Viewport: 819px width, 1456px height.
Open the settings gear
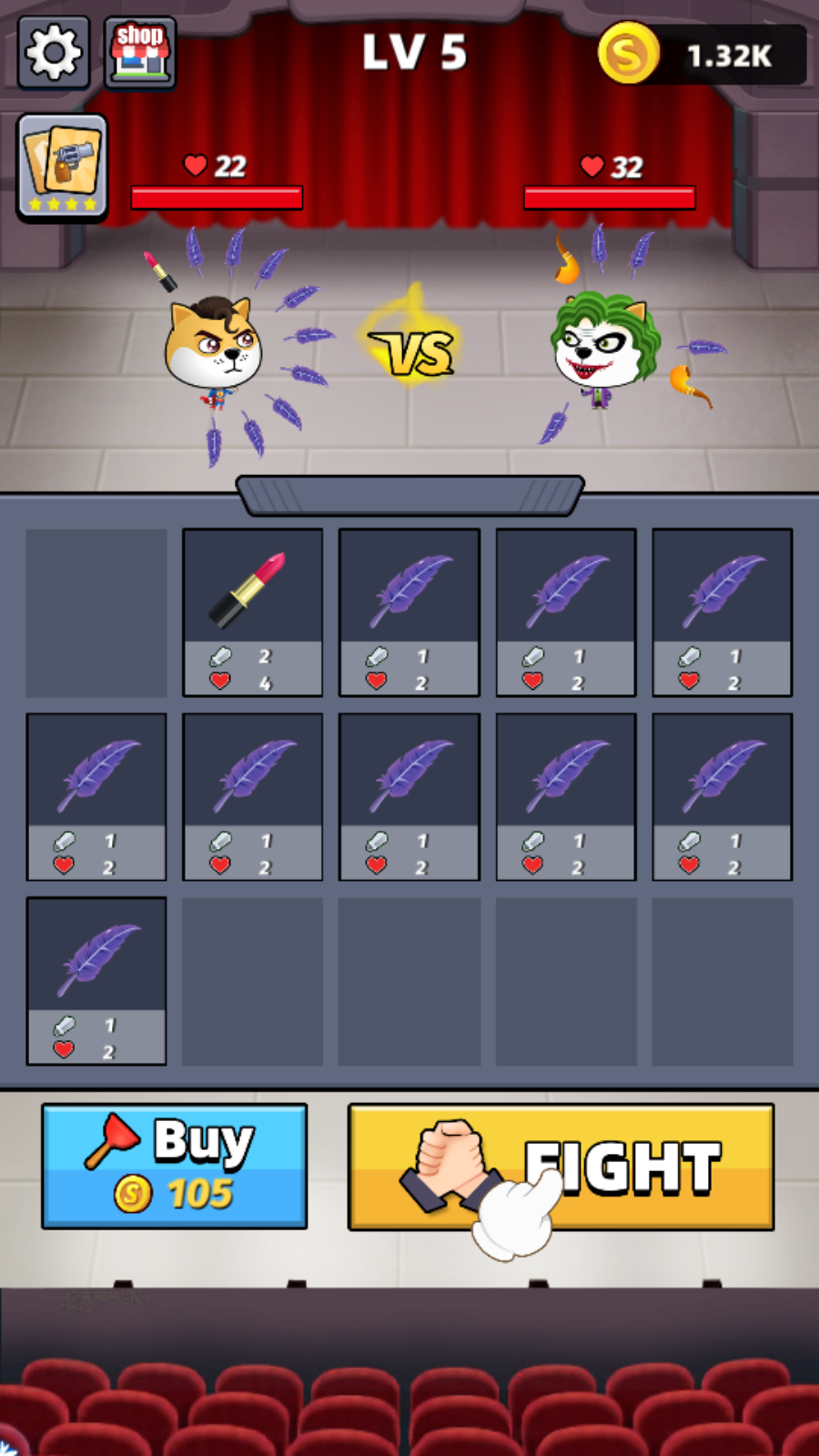click(54, 53)
